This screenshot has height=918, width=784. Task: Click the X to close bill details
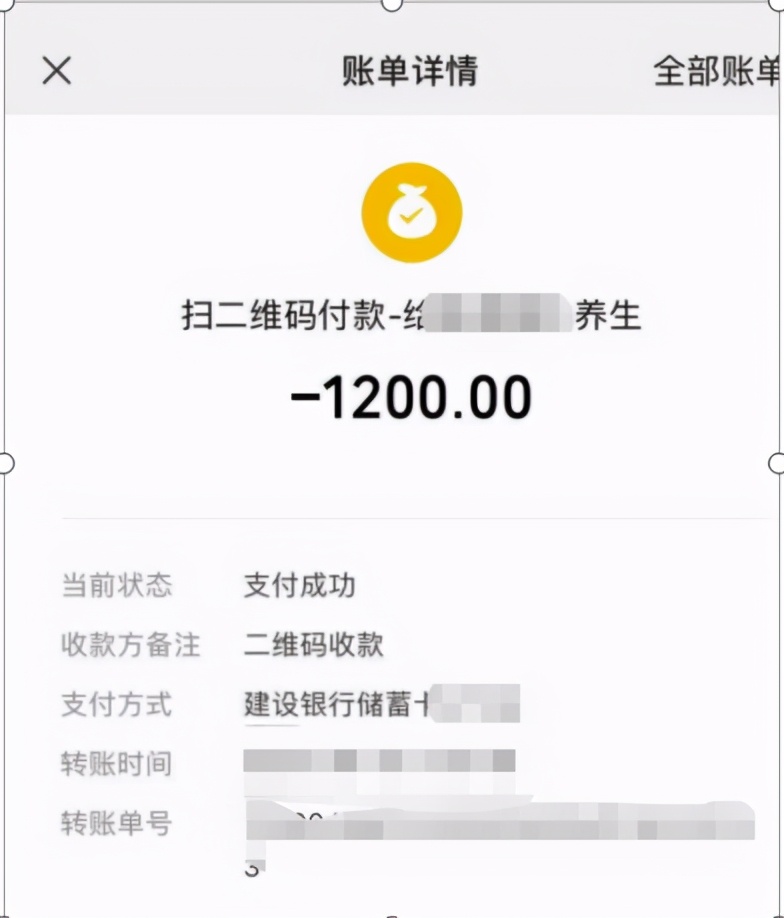tap(57, 71)
